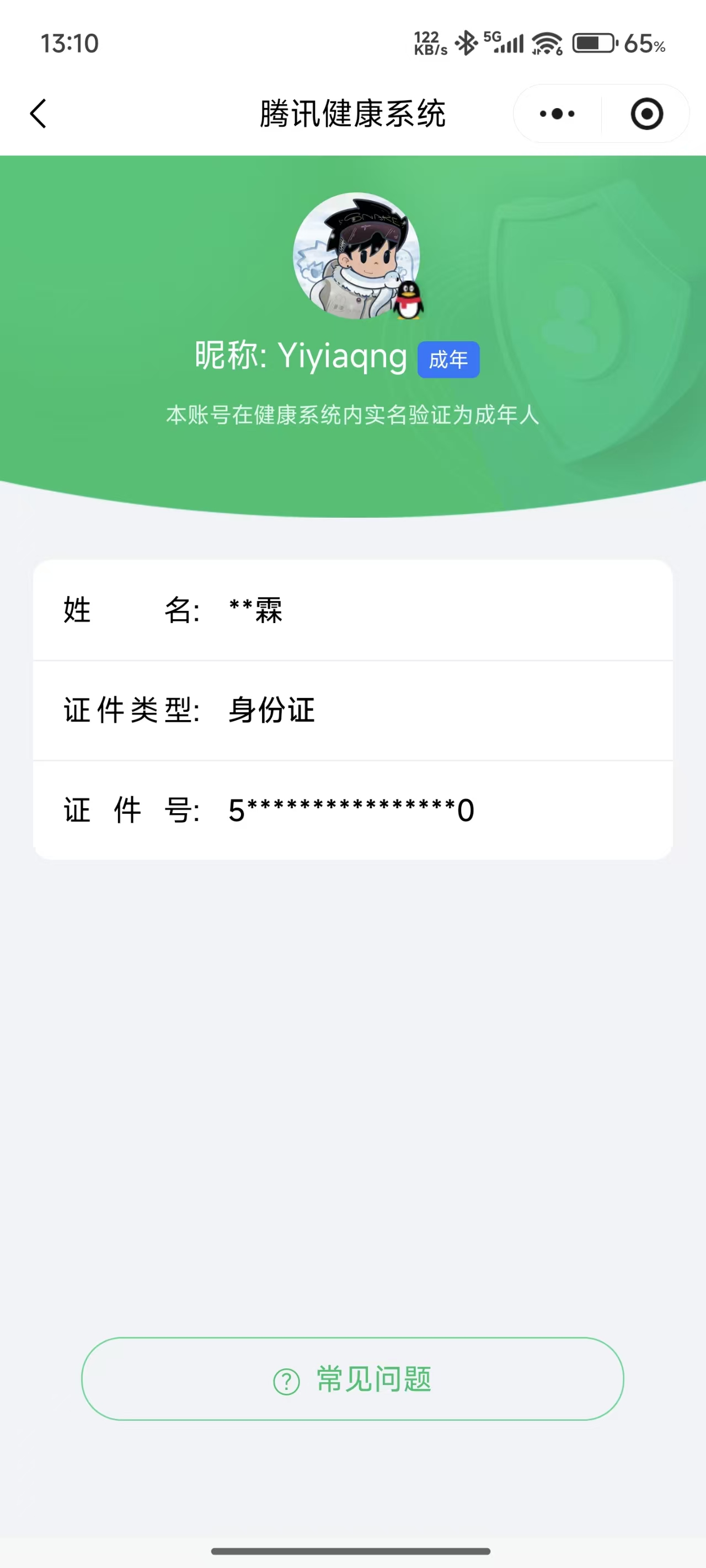Tap the real-name verification notice text
Image resolution: width=706 pixels, height=1568 pixels.
tap(352, 415)
